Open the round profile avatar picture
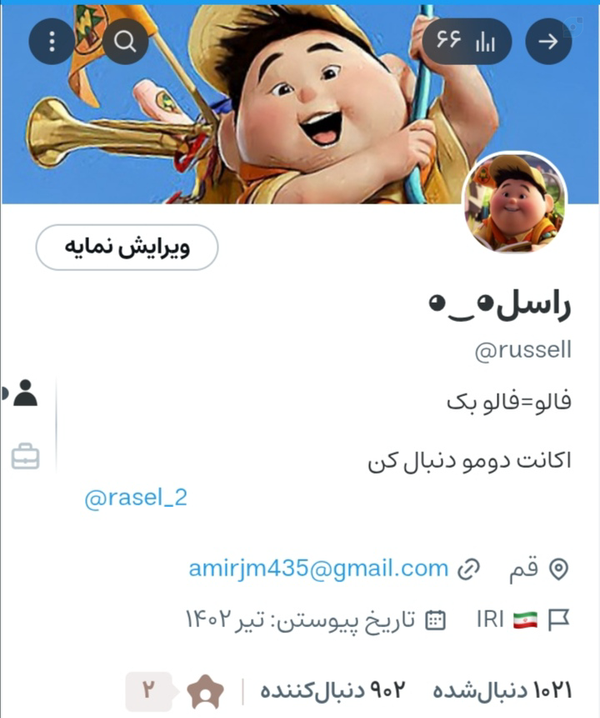The width and height of the screenshot is (600, 718). 515,203
